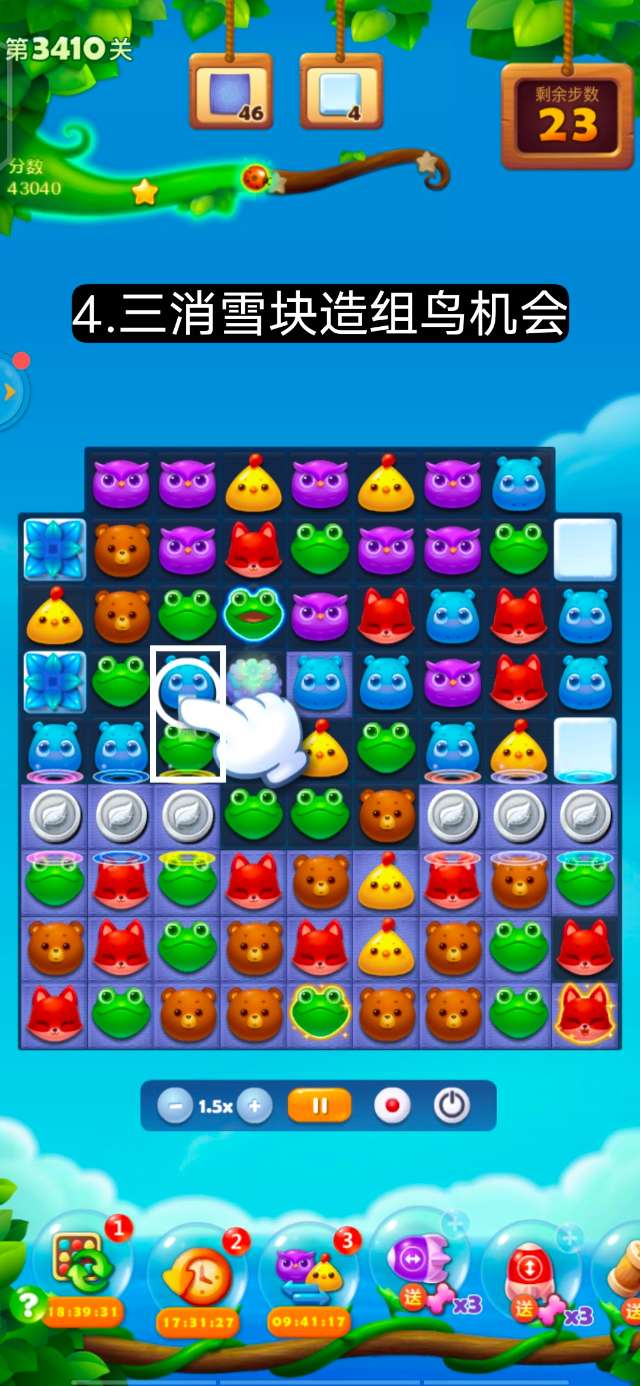Expand the side panel arrow on left edge

10,391
